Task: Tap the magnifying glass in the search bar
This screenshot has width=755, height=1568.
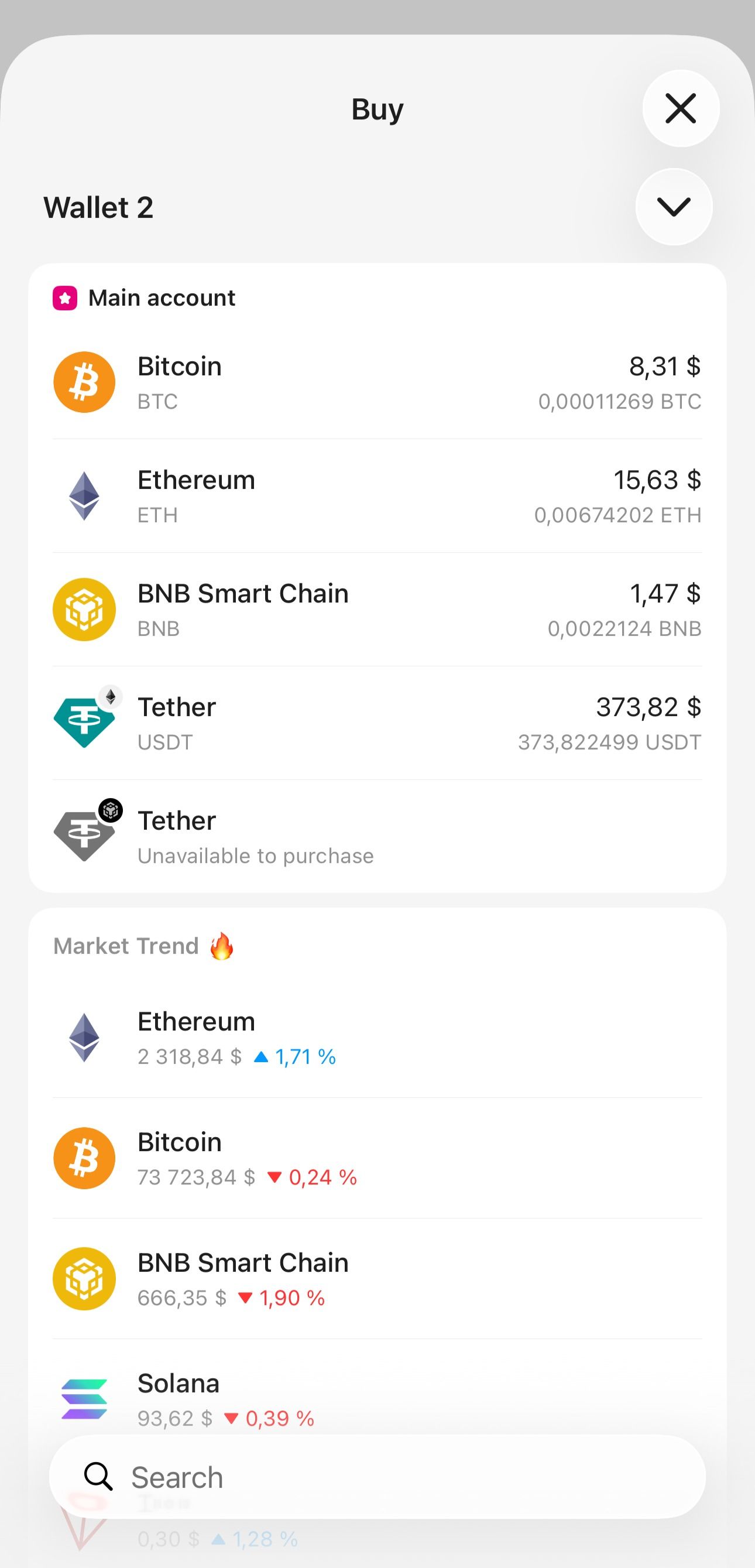Action: [97, 1476]
